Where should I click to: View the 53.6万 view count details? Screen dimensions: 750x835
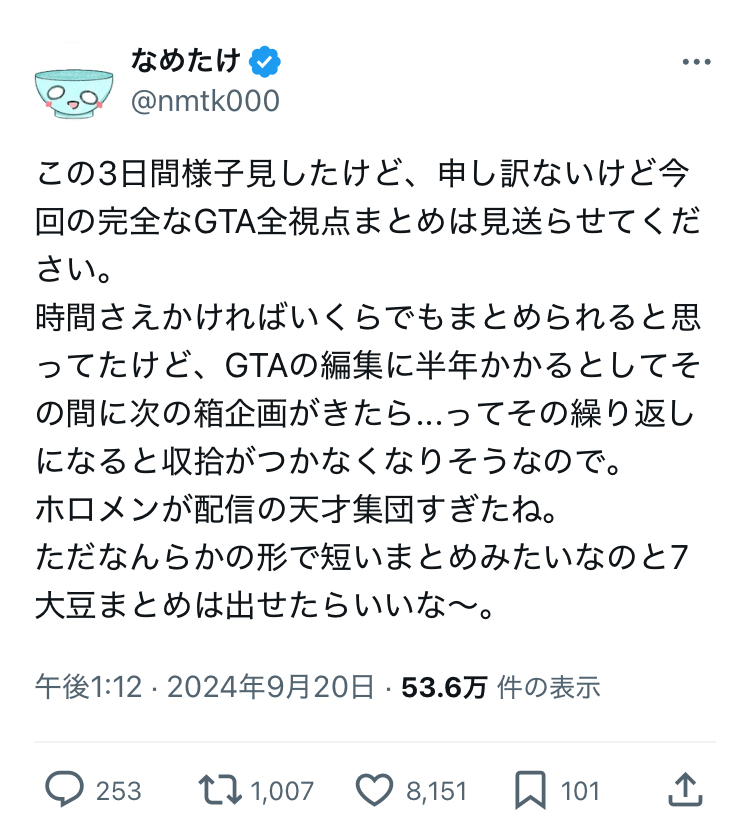pyautogui.click(x=500, y=688)
